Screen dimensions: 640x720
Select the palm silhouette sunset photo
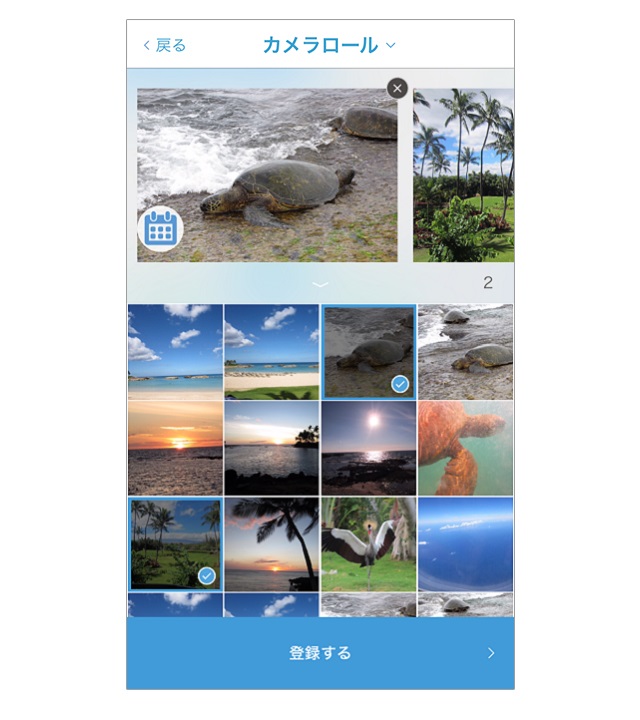point(271,545)
